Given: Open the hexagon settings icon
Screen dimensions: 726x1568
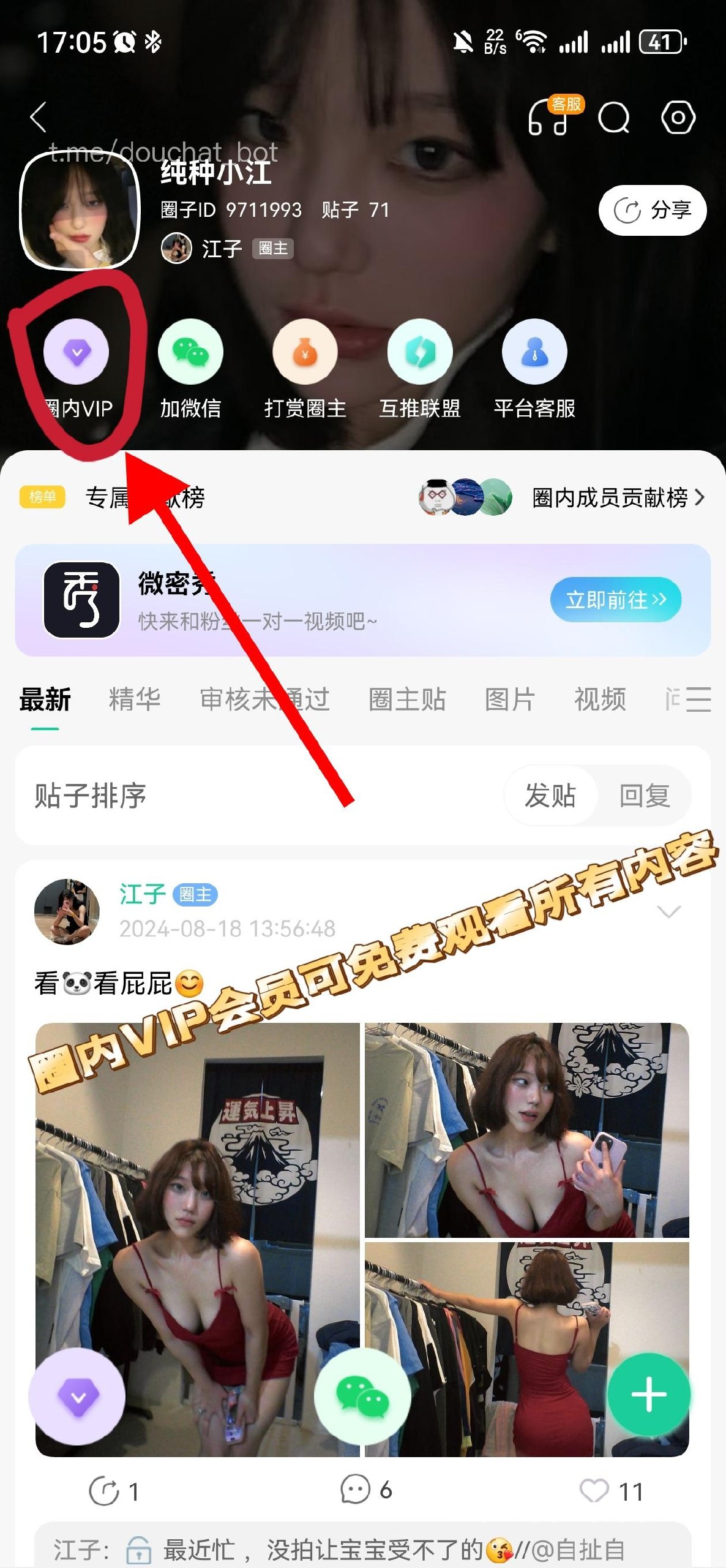Looking at the screenshot, I should pyautogui.click(x=678, y=117).
